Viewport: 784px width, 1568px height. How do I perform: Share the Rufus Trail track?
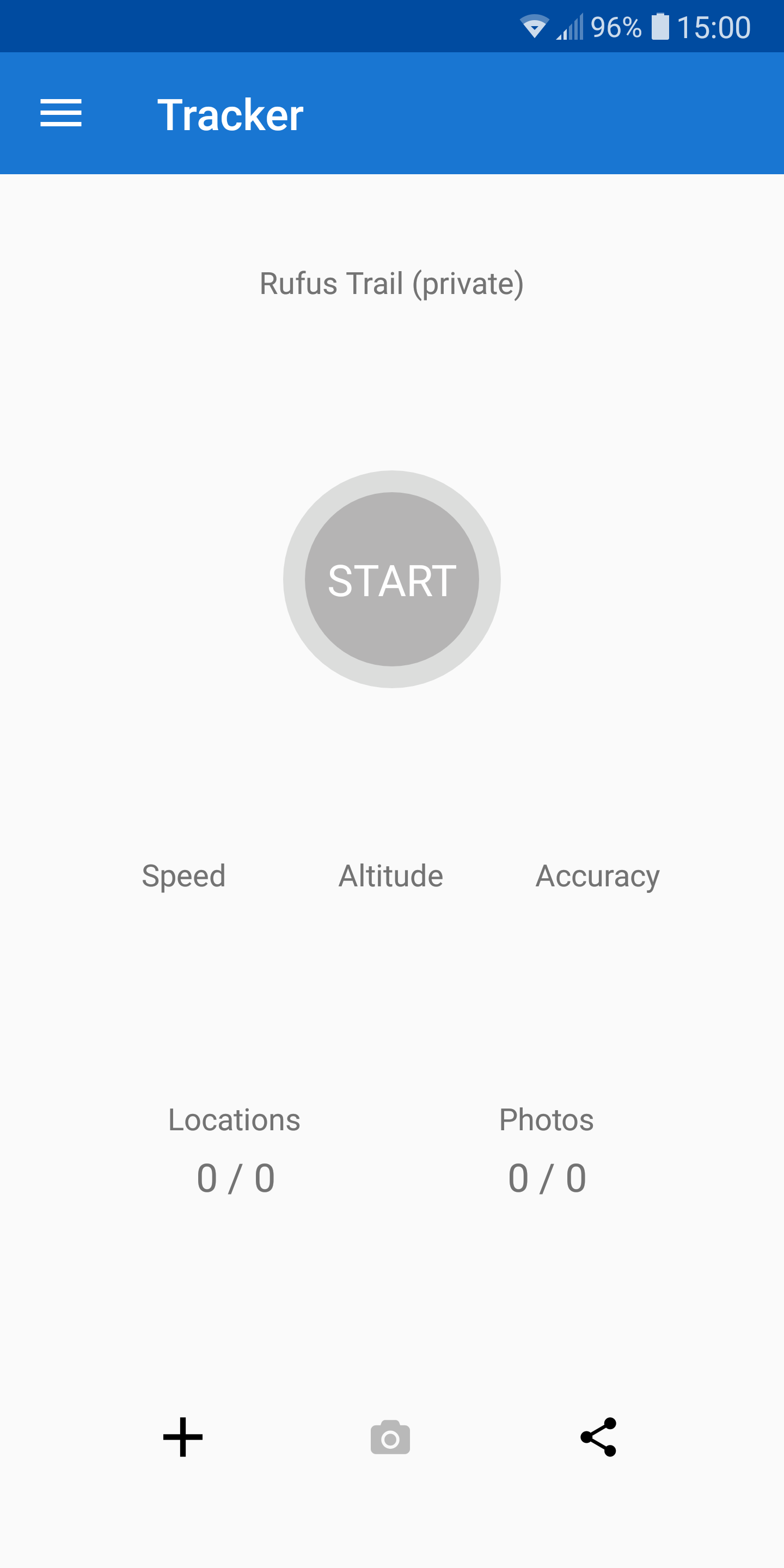click(599, 1437)
